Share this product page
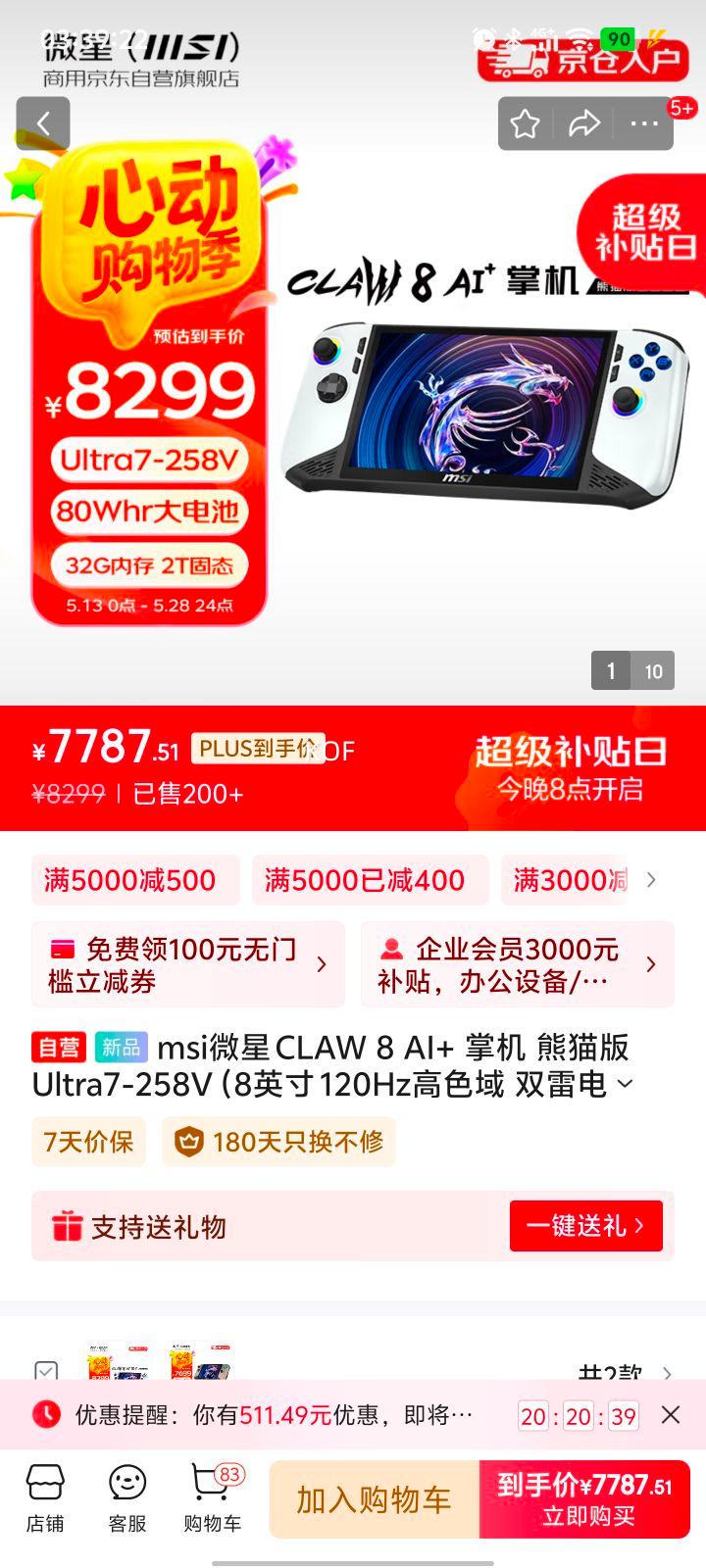The height and width of the screenshot is (1568, 706). [x=584, y=123]
